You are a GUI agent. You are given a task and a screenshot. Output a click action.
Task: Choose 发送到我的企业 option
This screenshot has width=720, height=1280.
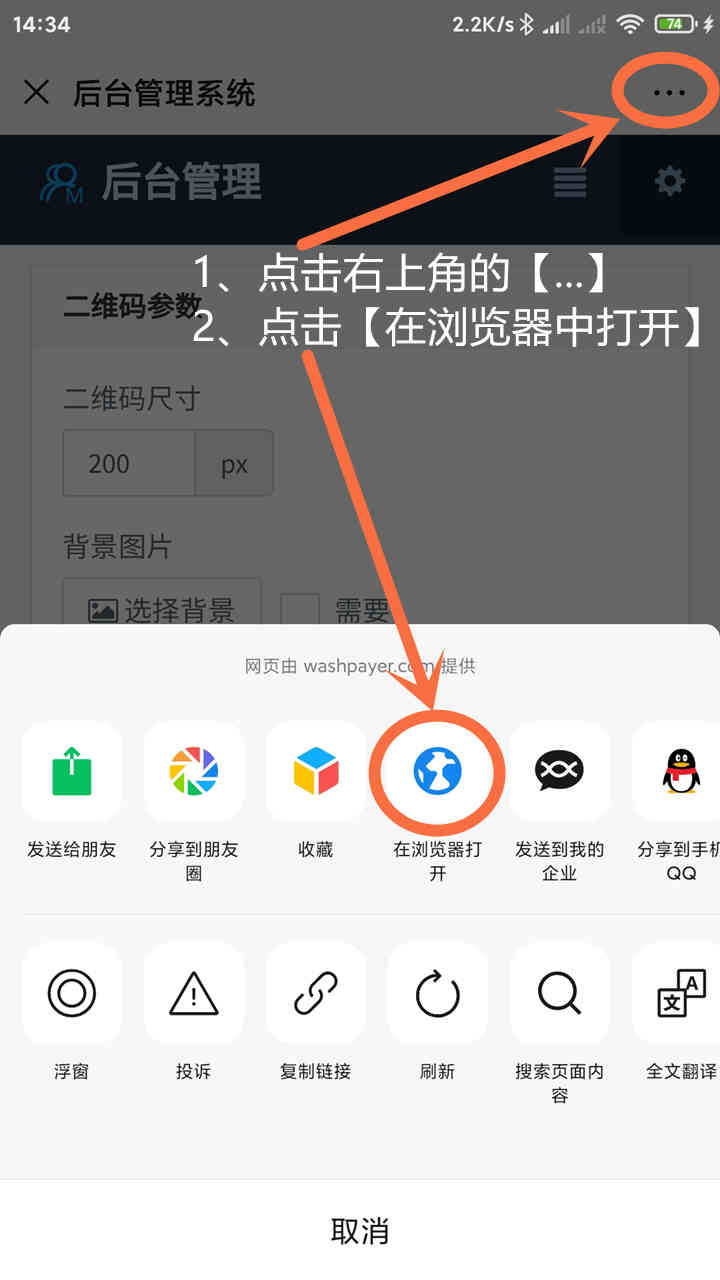560,772
